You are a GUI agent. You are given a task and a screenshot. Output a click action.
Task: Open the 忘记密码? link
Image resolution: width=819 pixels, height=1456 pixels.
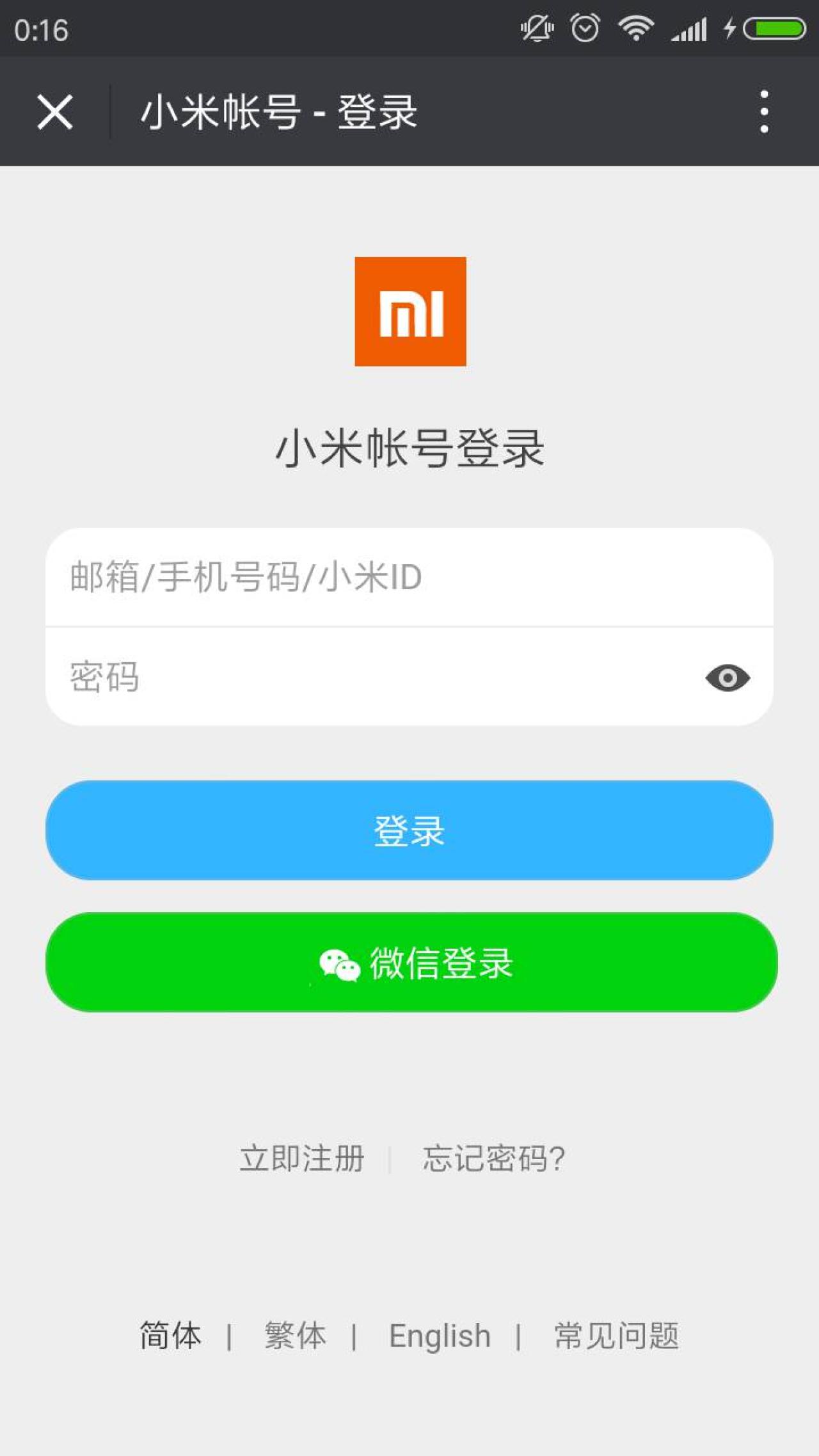click(x=493, y=1159)
